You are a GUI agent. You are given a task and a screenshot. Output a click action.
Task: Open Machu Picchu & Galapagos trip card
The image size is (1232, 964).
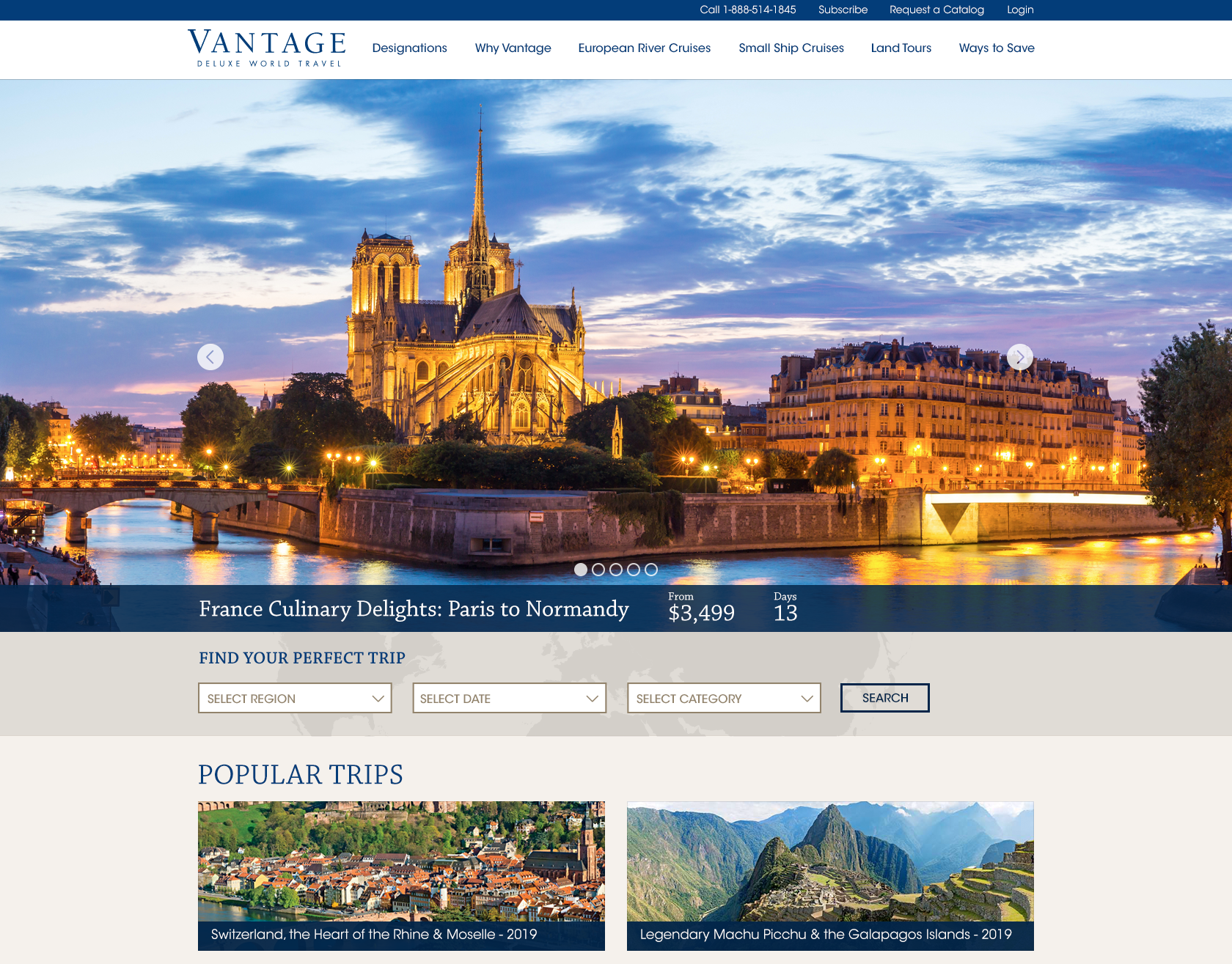point(830,875)
